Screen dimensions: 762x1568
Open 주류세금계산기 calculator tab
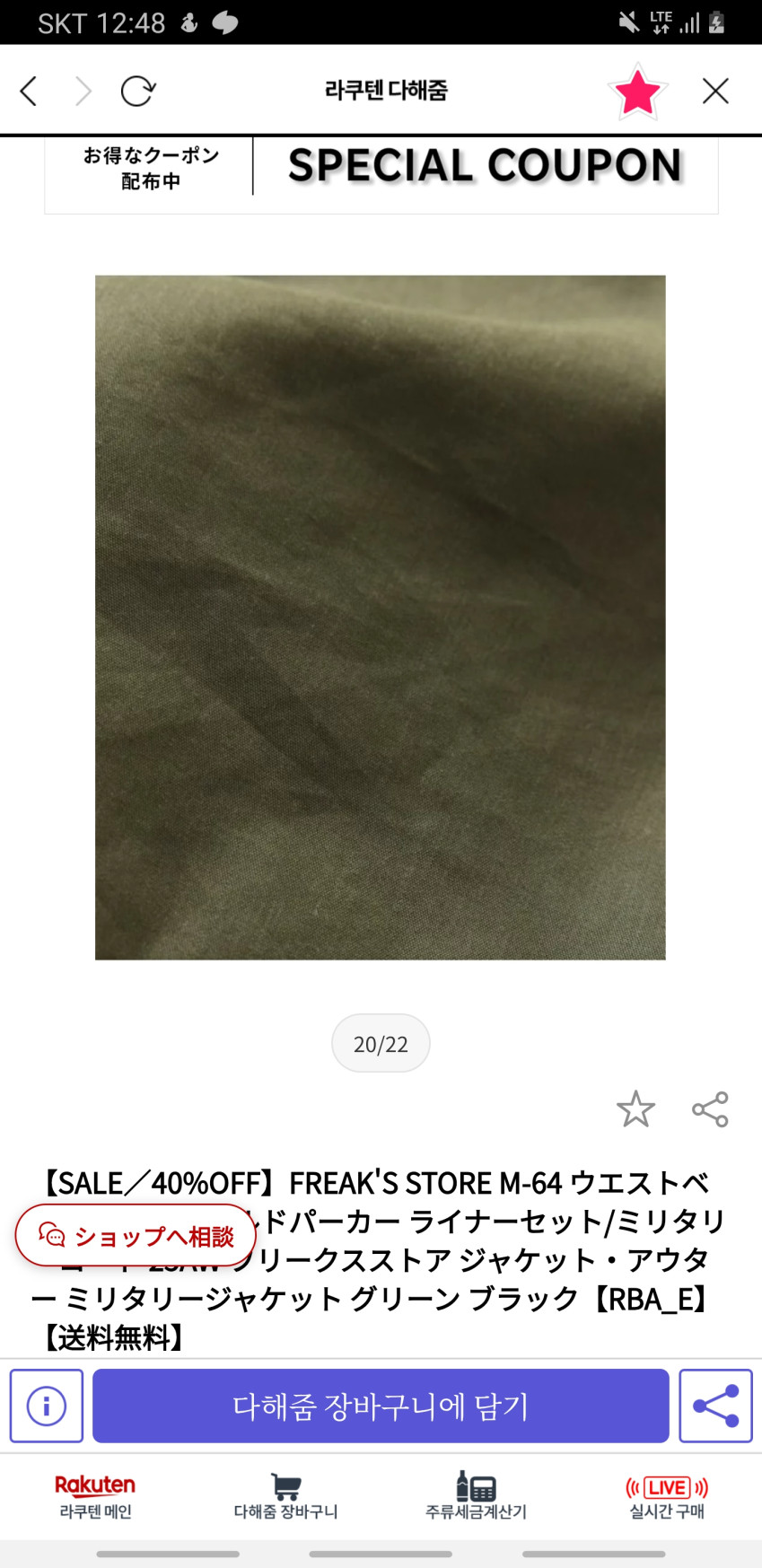click(476, 1496)
